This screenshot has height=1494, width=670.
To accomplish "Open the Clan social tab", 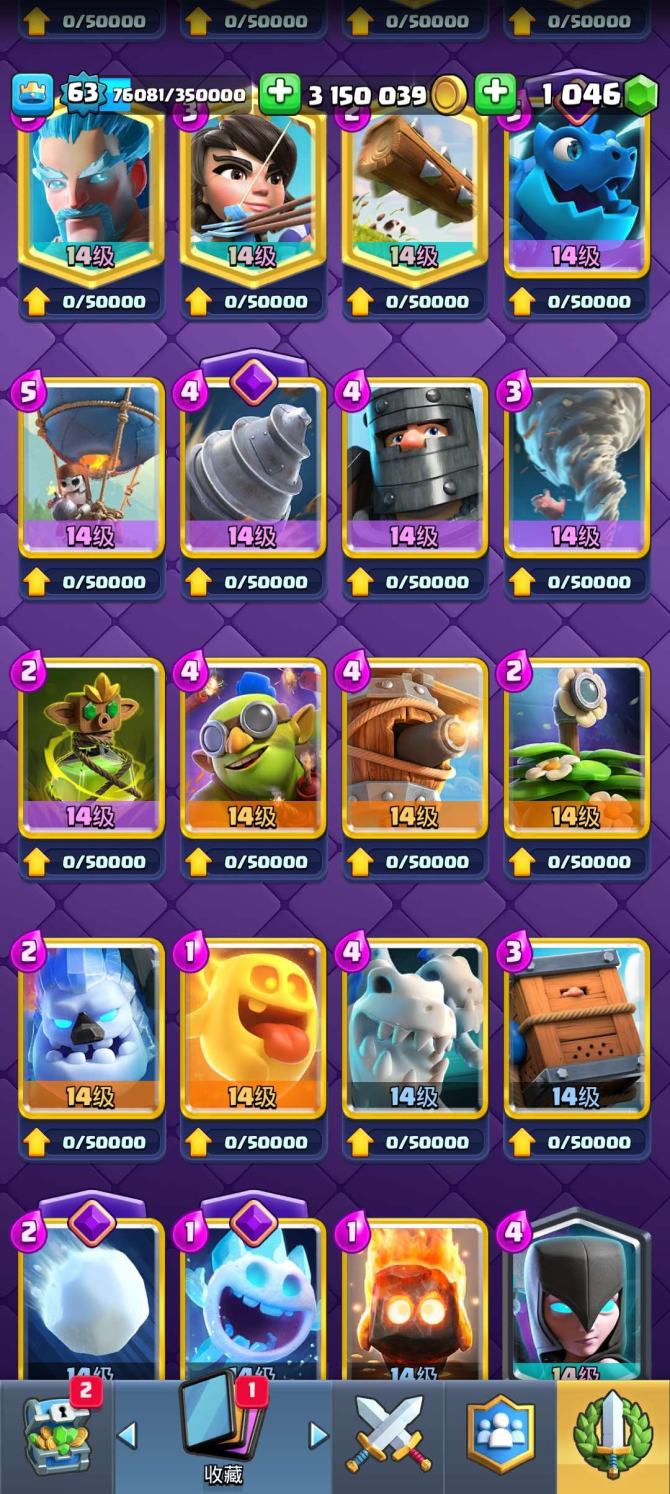I will (500, 1437).
